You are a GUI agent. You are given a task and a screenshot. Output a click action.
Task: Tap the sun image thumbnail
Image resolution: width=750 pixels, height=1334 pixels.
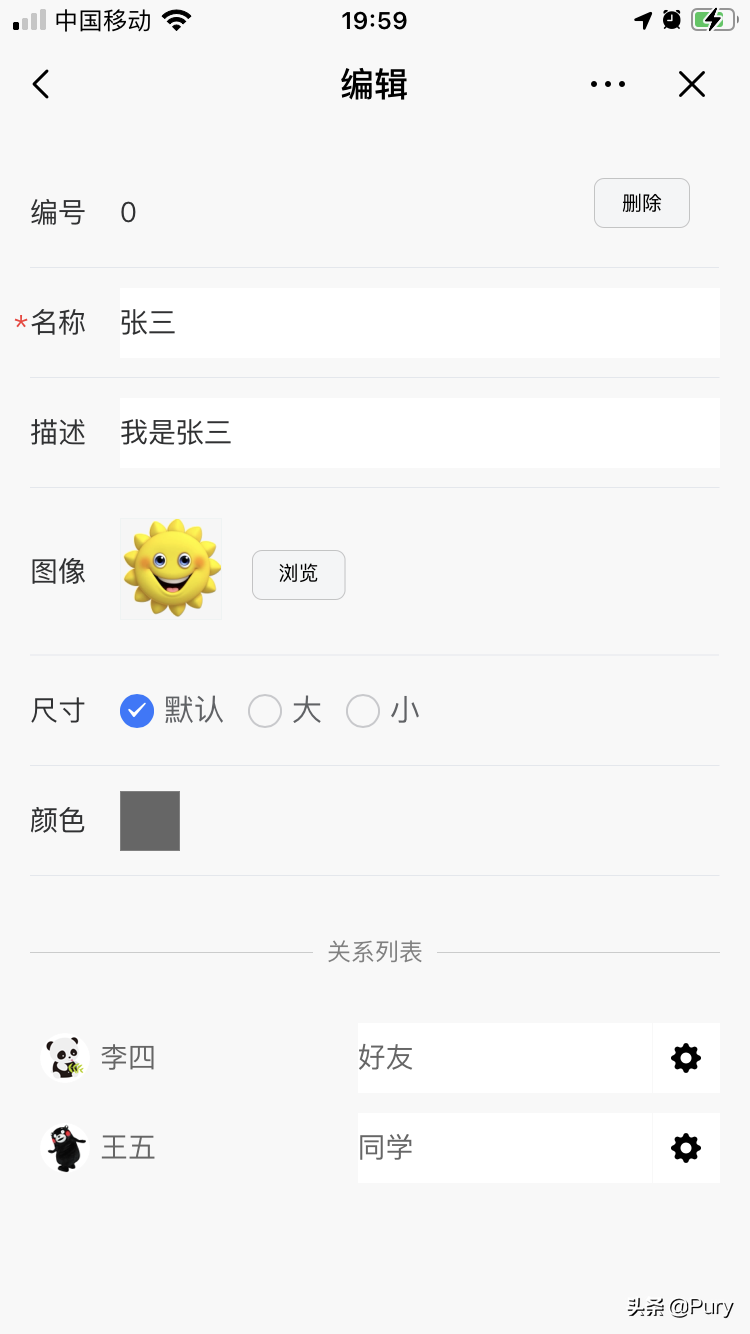coord(171,569)
